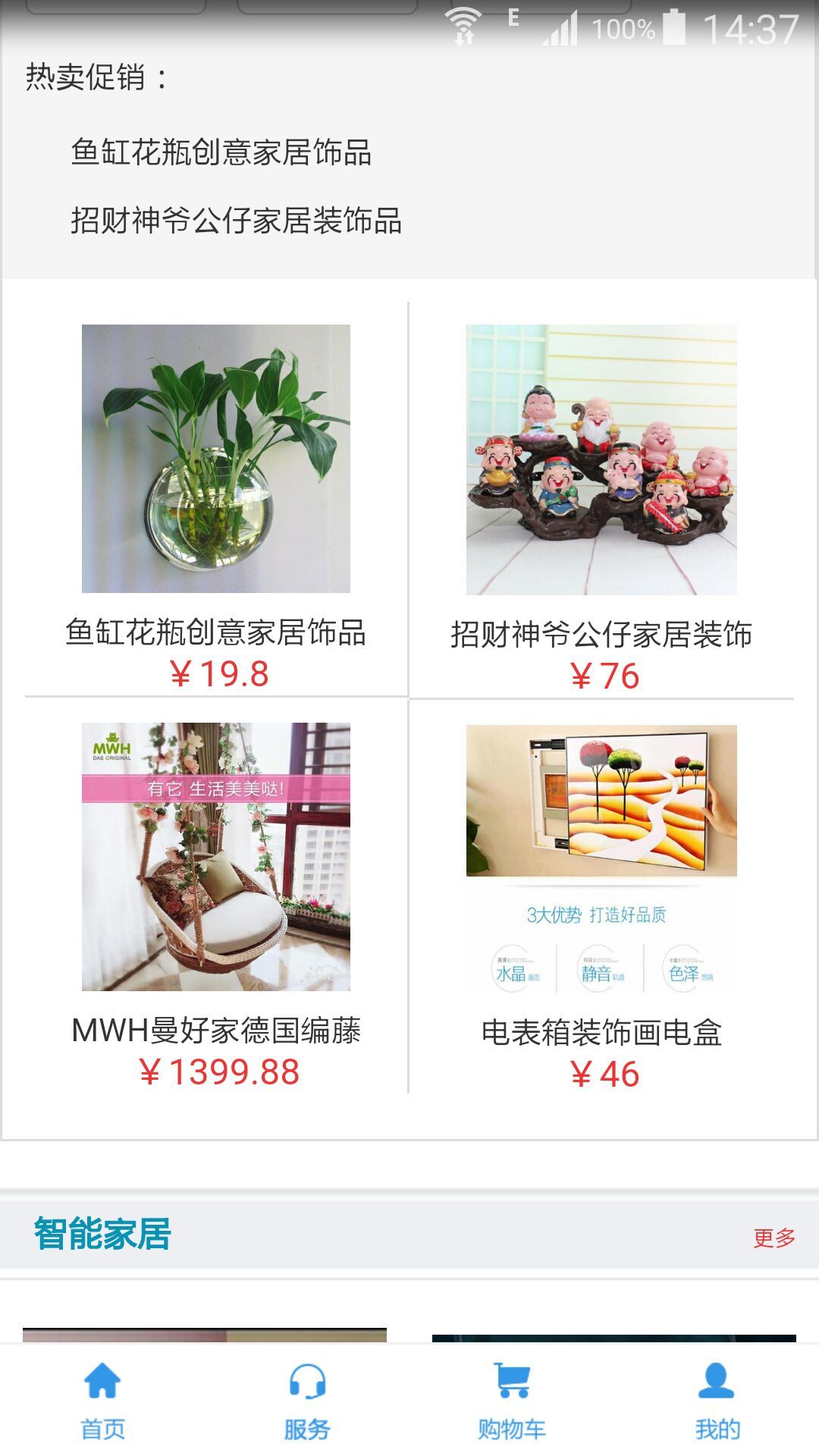Open the 购物车 shopping cart tab
Viewport: 819px width, 1456px height.
512,1401
